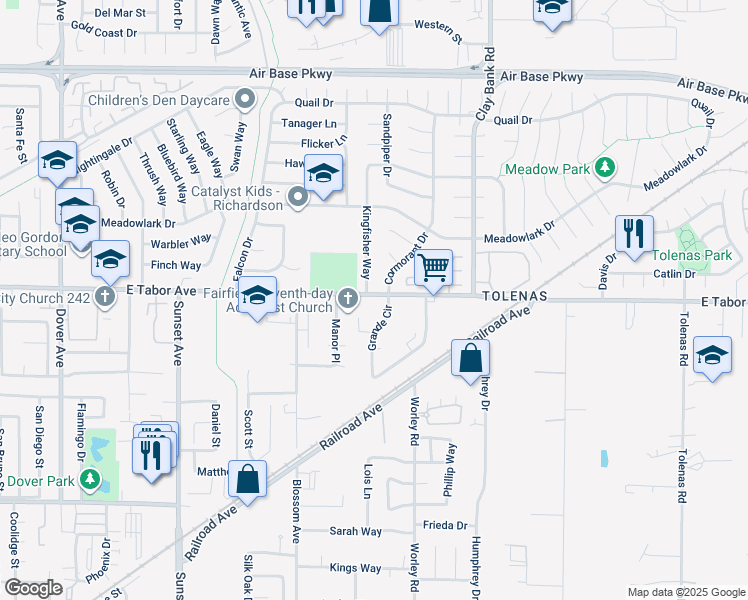Open the Children's Den Daycare pin

point(245,100)
